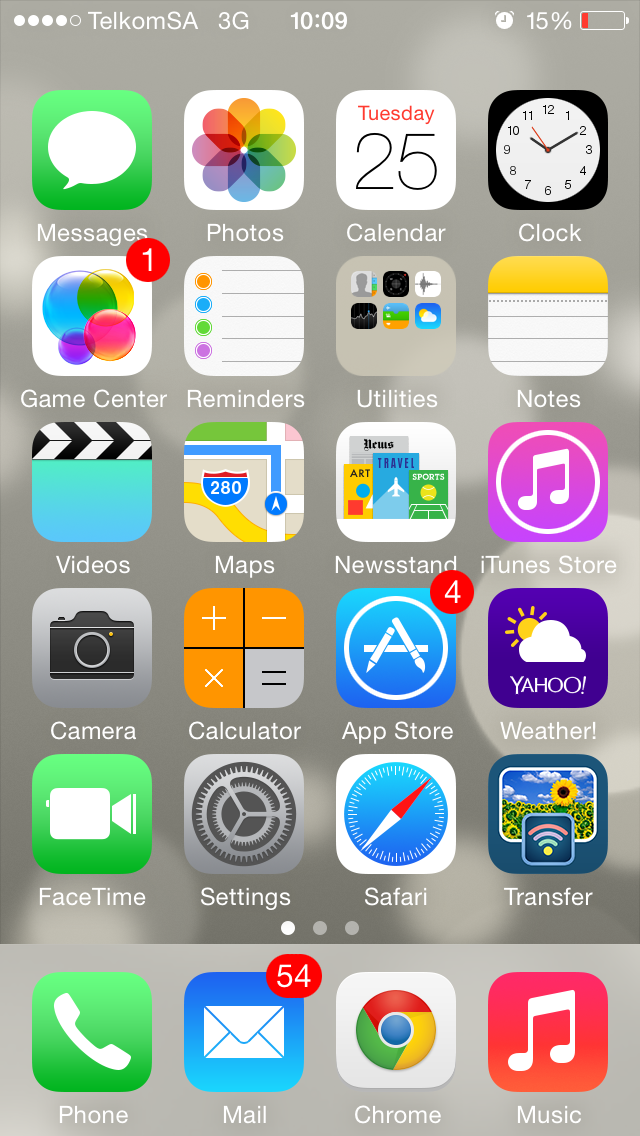Open Calendar showing Tuesday 25
Screen dimensions: 640x1136
(x=396, y=150)
